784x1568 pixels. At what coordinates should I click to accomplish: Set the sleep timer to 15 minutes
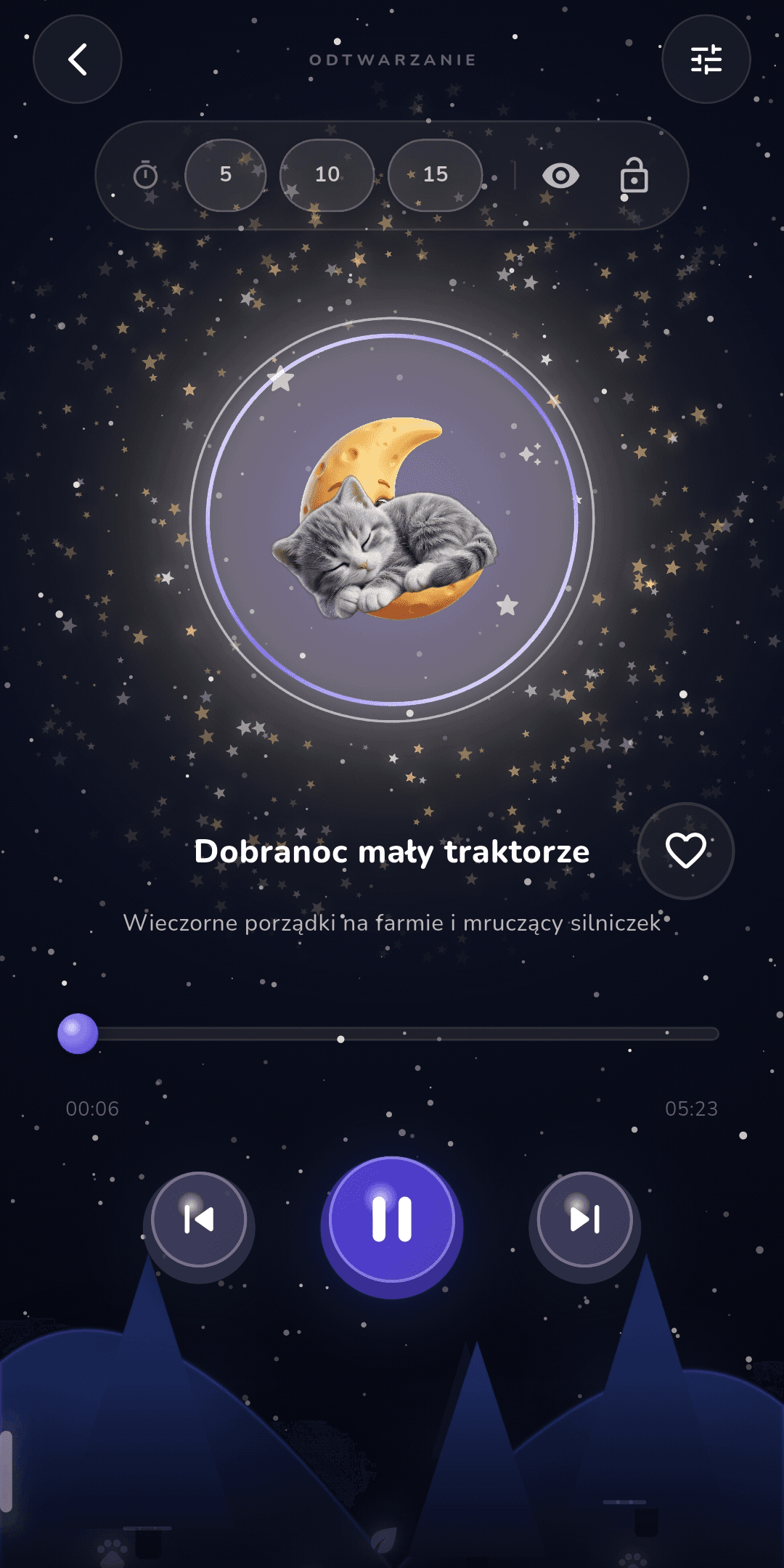[x=436, y=175]
